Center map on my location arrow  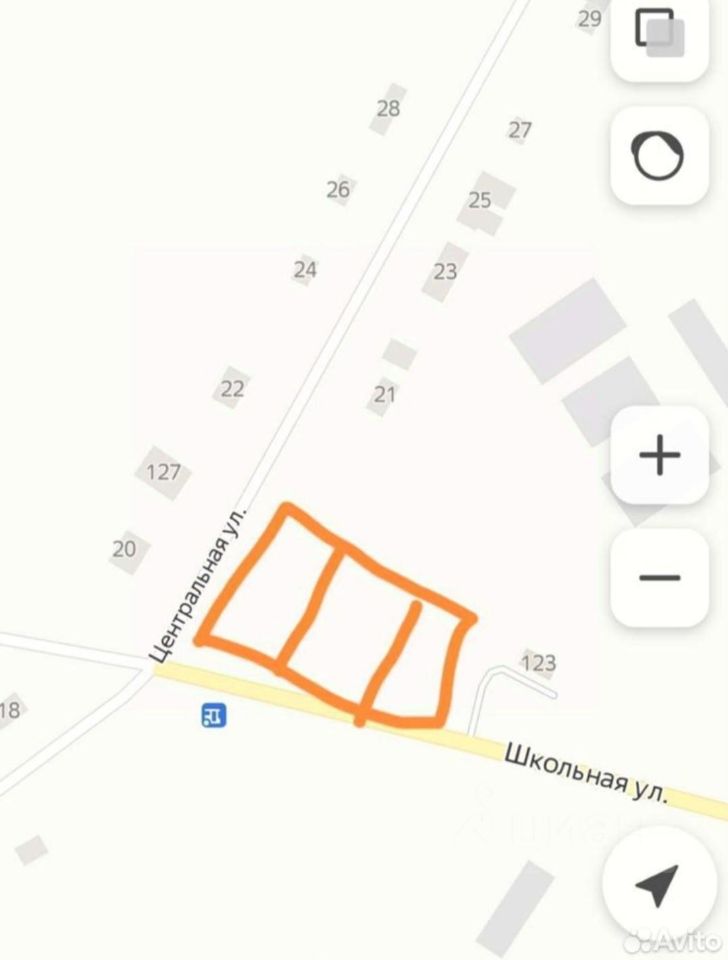[657, 883]
